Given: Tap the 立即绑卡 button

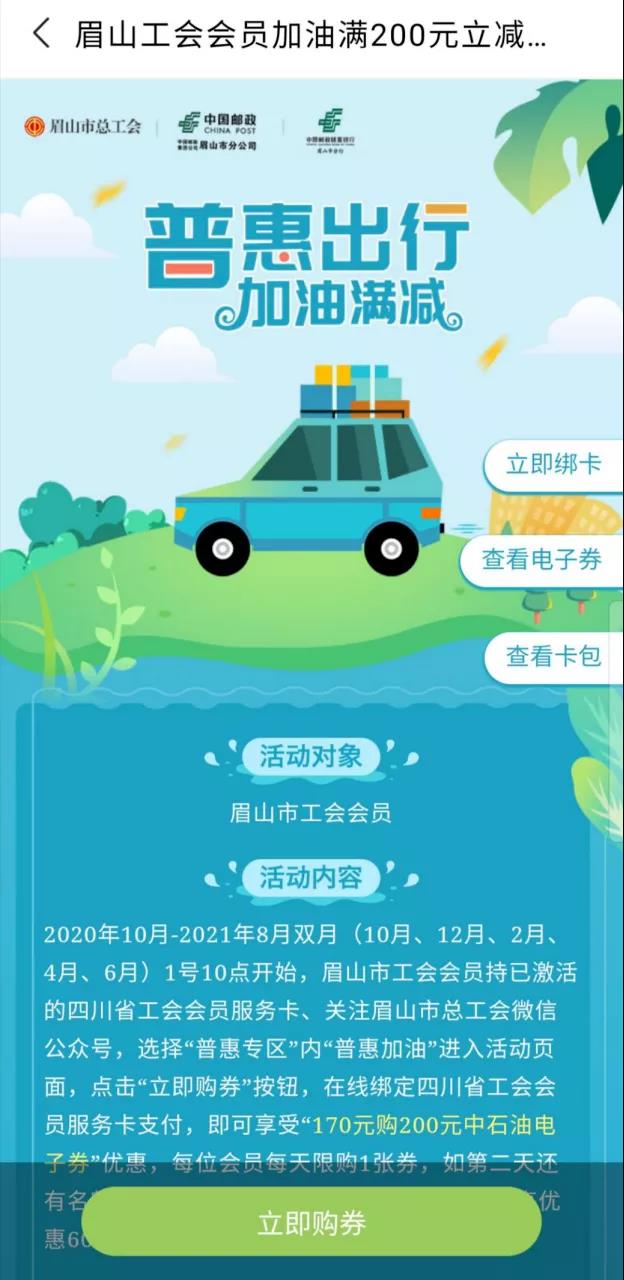Looking at the screenshot, I should (553, 465).
